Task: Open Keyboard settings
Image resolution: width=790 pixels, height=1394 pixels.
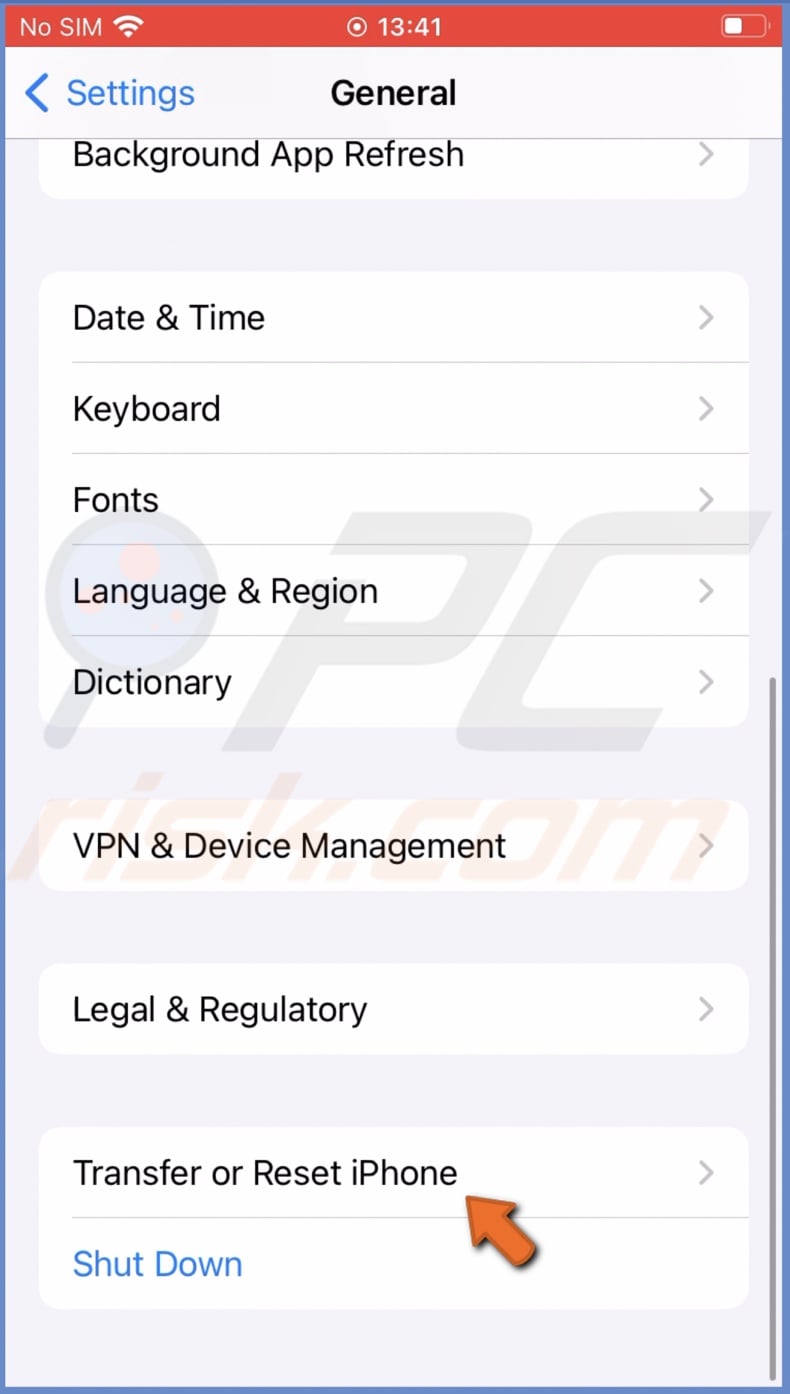Action: (x=146, y=408)
